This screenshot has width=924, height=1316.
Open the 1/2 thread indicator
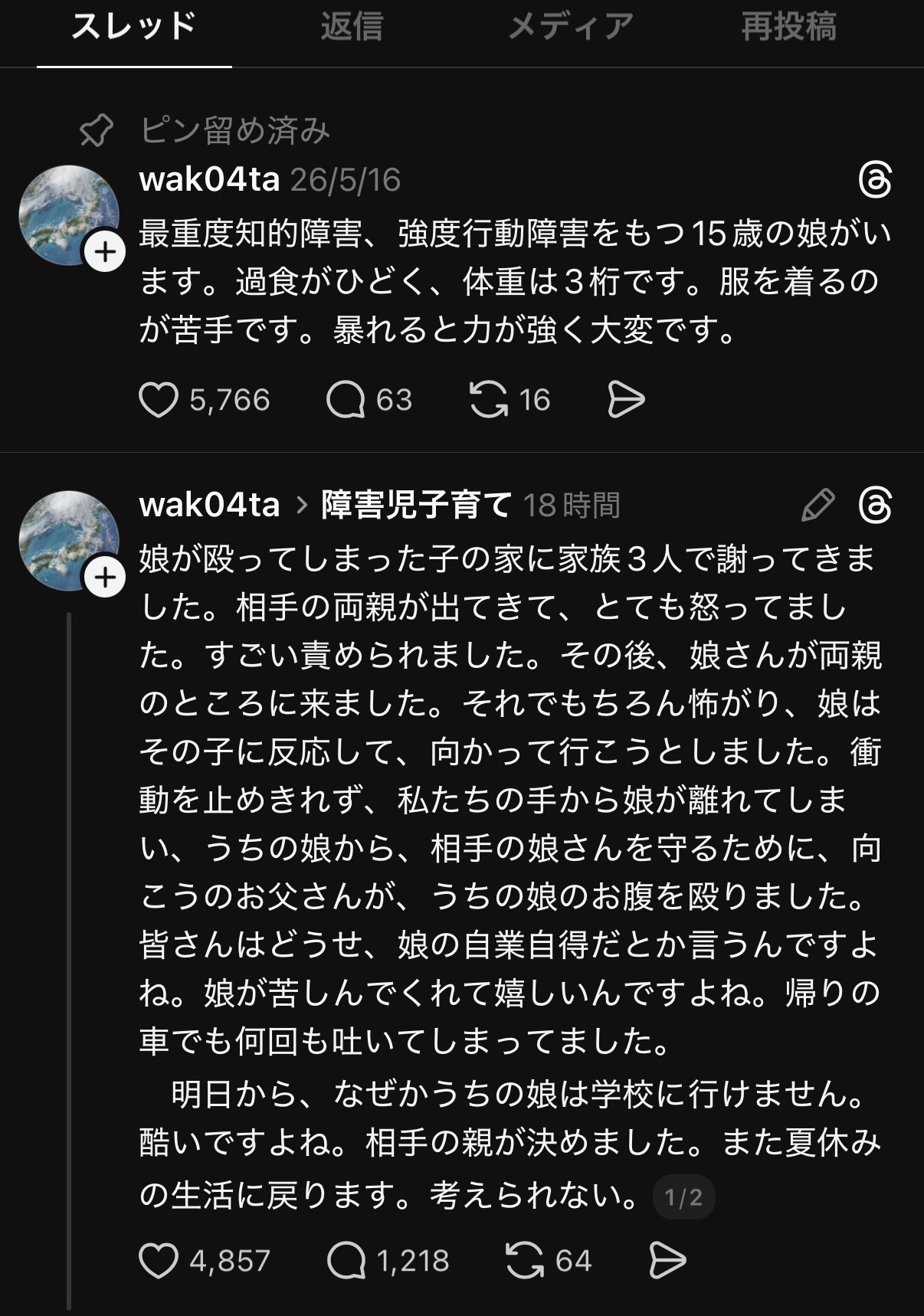point(684,1197)
